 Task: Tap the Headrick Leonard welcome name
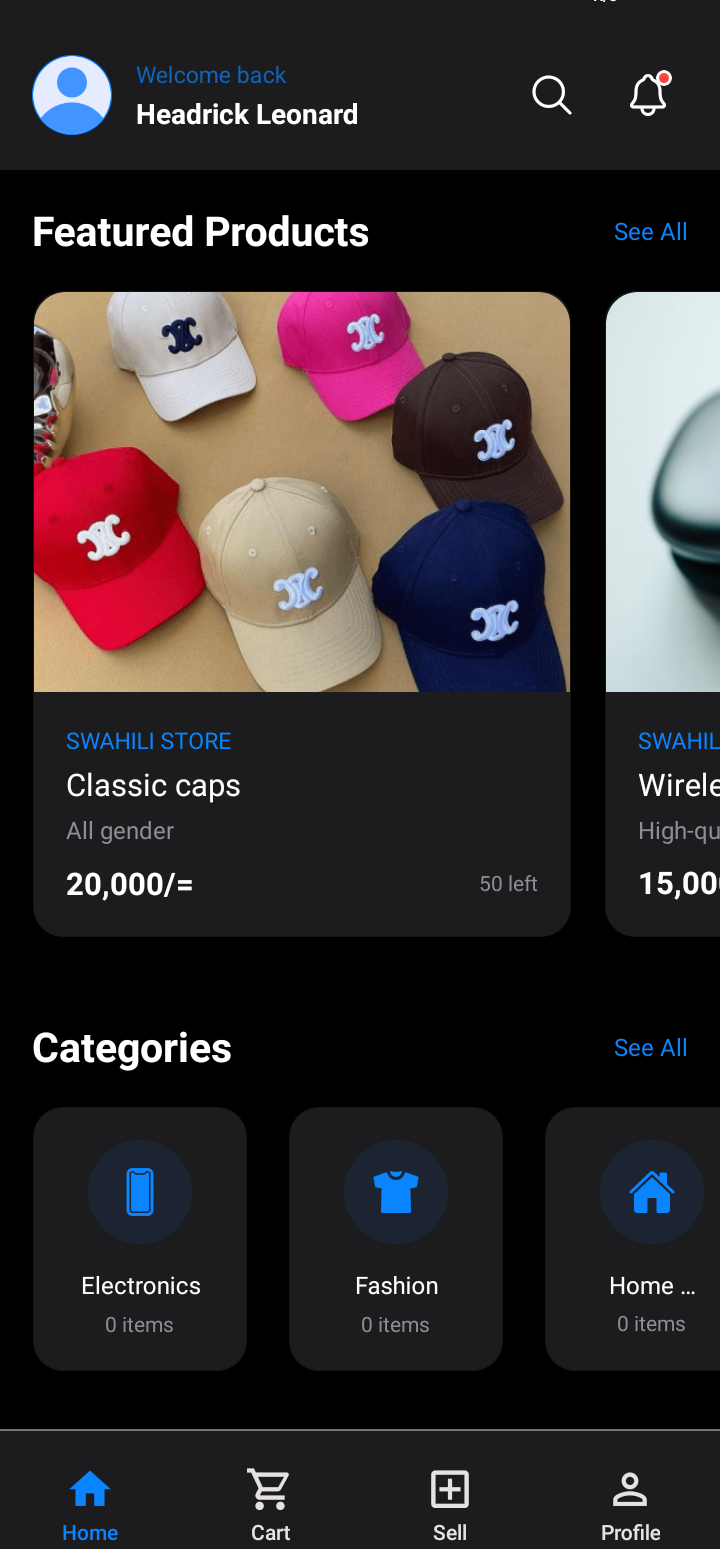(x=246, y=114)
